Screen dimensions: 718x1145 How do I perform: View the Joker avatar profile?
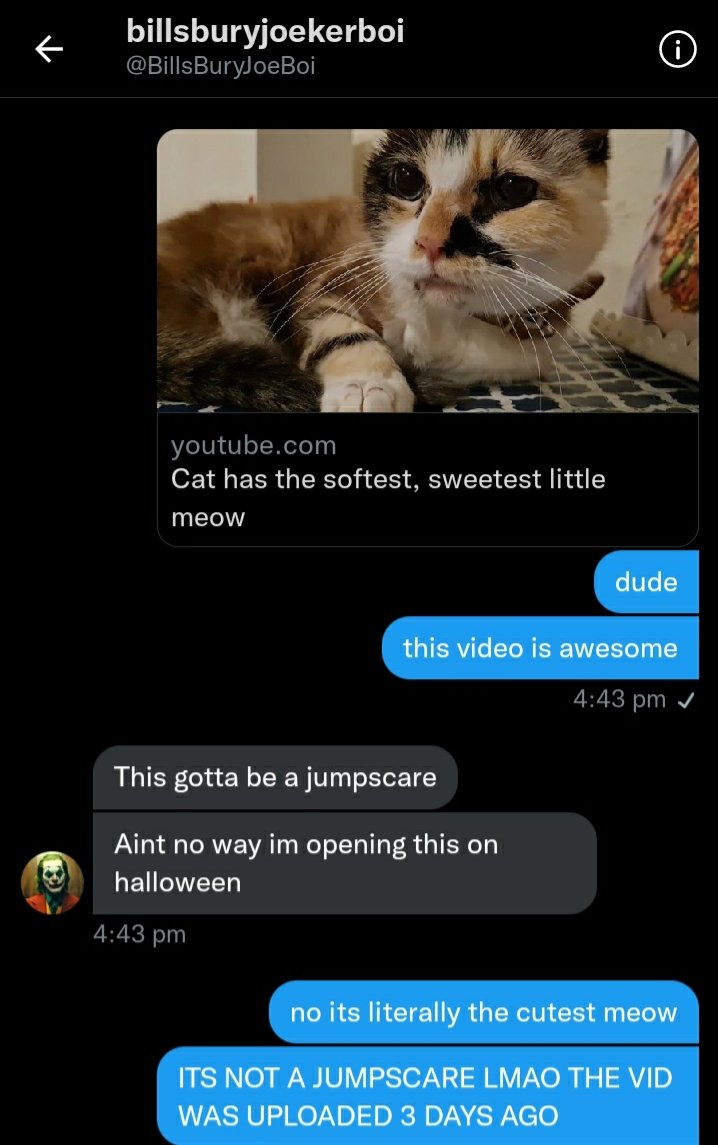point(52,882)
